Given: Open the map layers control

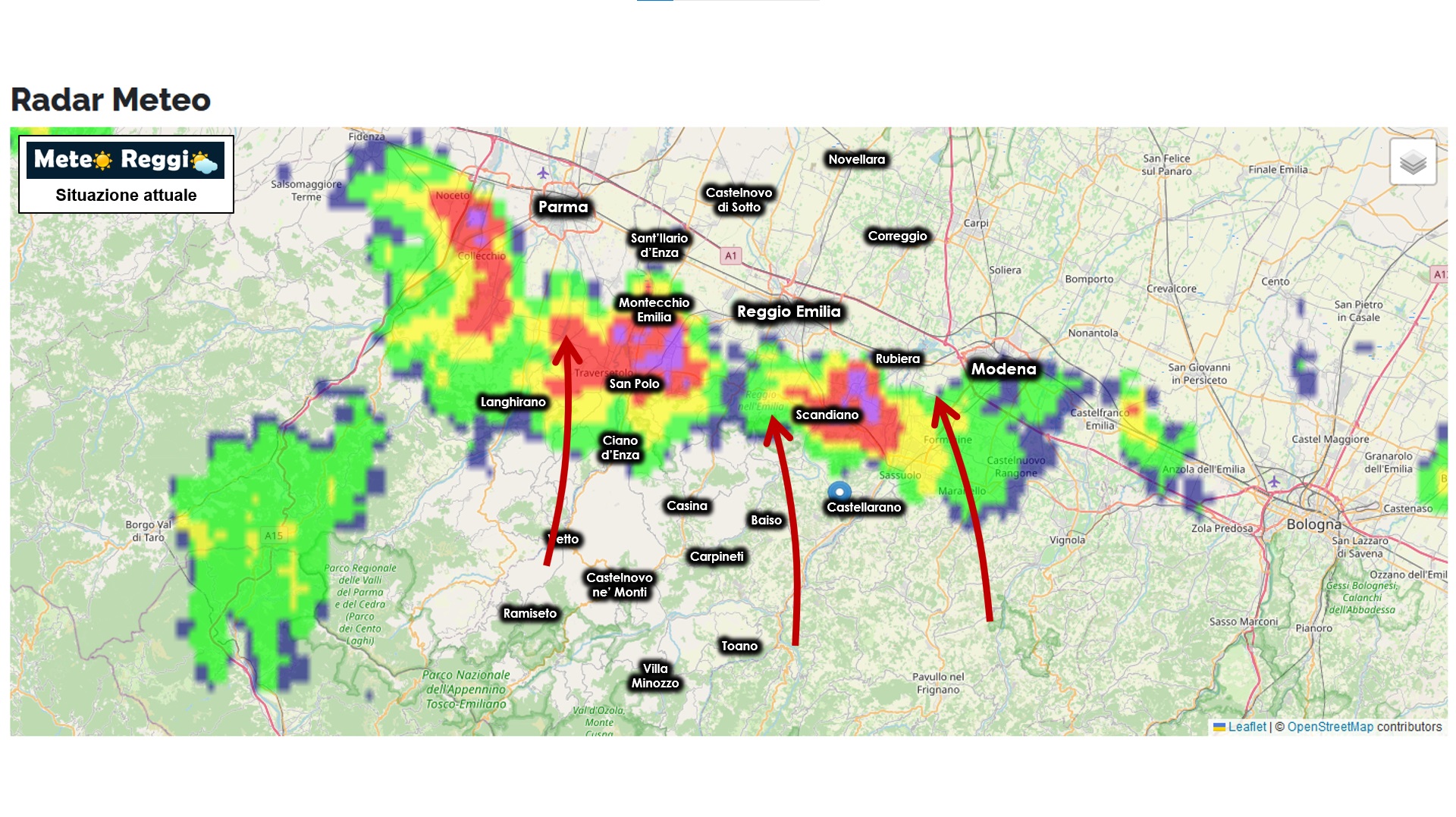Looking at the screenshot, I should [1413, 162].
